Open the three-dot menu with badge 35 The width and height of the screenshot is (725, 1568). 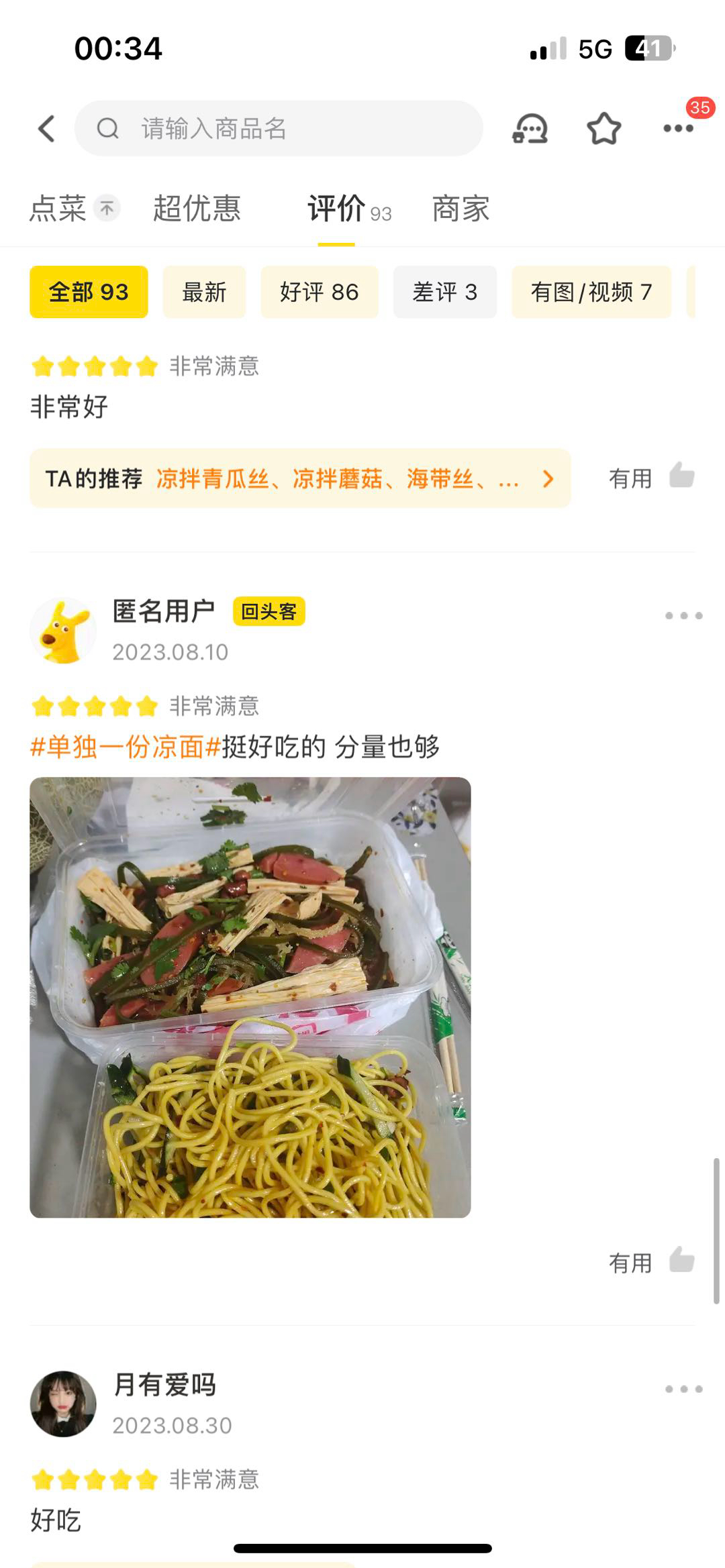[679, 127]
